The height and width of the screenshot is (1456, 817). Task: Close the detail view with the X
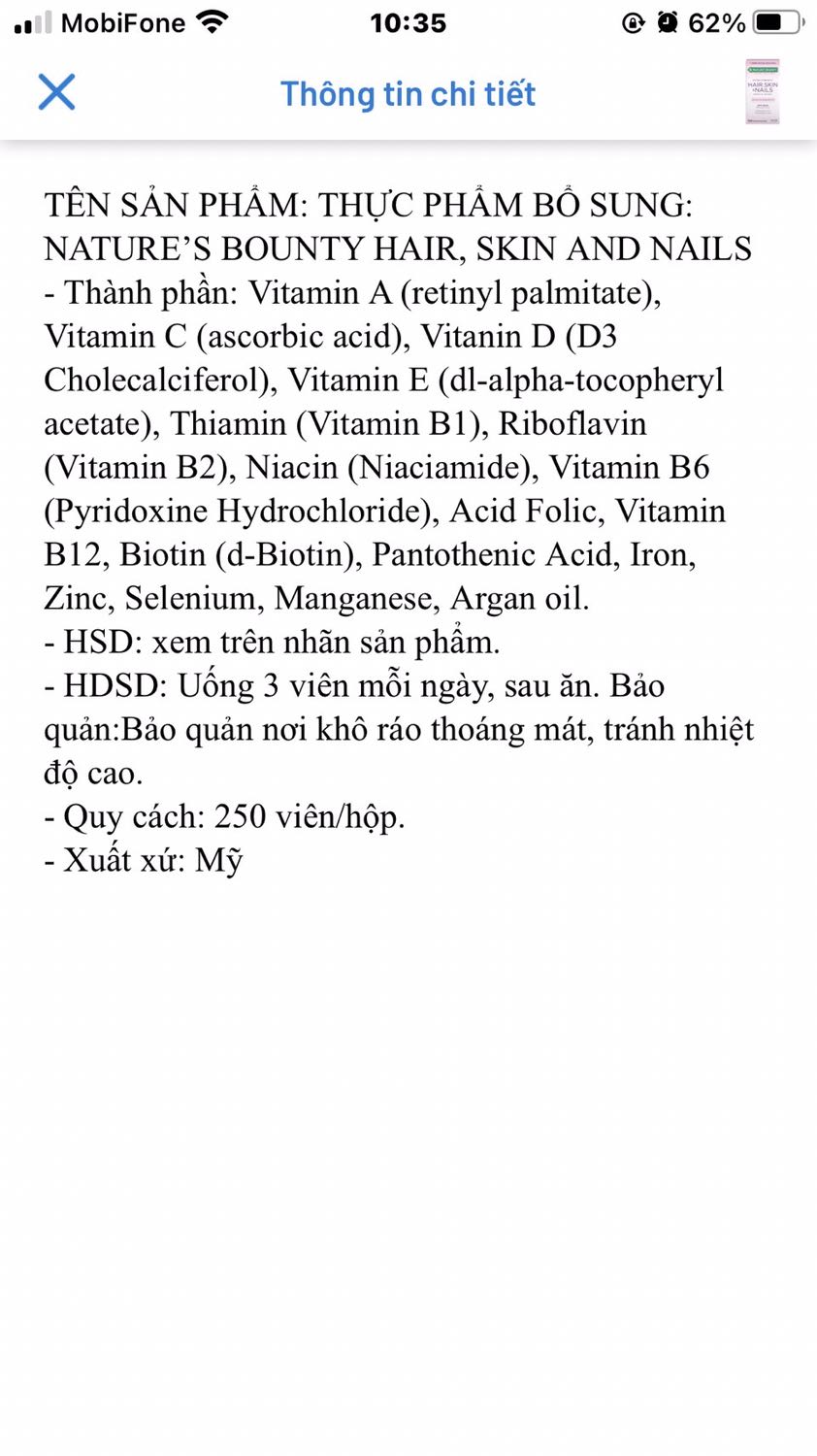click(56, 92)
